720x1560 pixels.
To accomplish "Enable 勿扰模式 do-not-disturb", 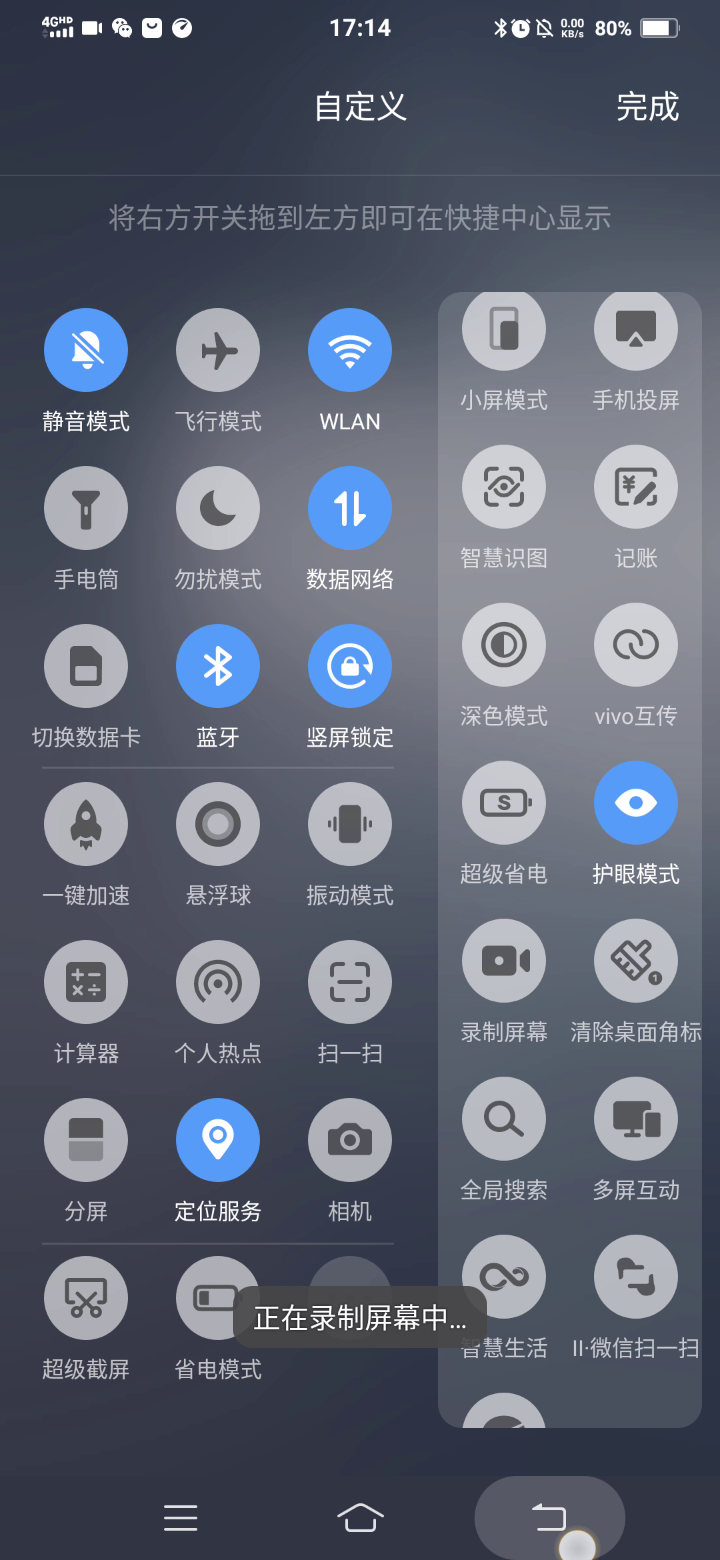I will click(218, 508).
